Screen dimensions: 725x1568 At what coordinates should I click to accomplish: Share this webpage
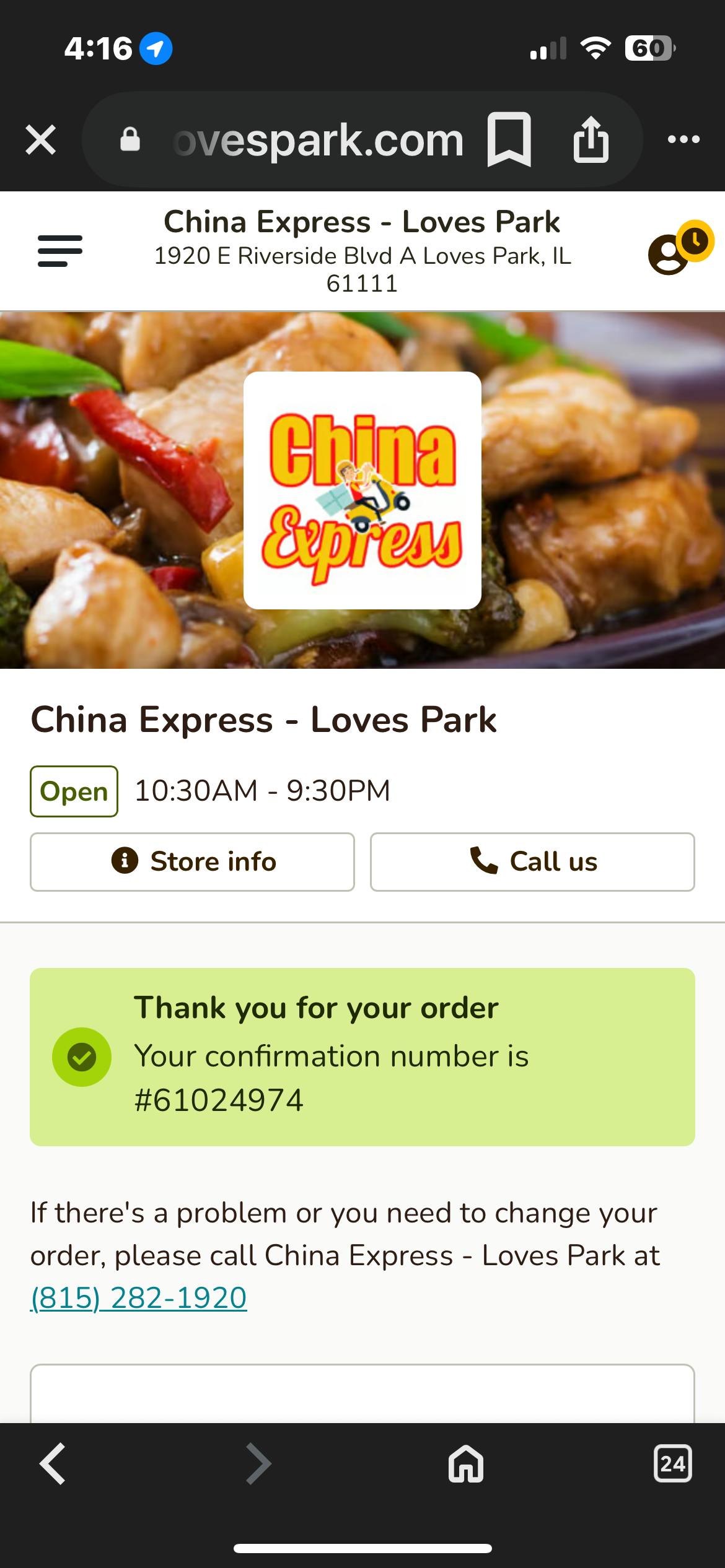(591, 139)
